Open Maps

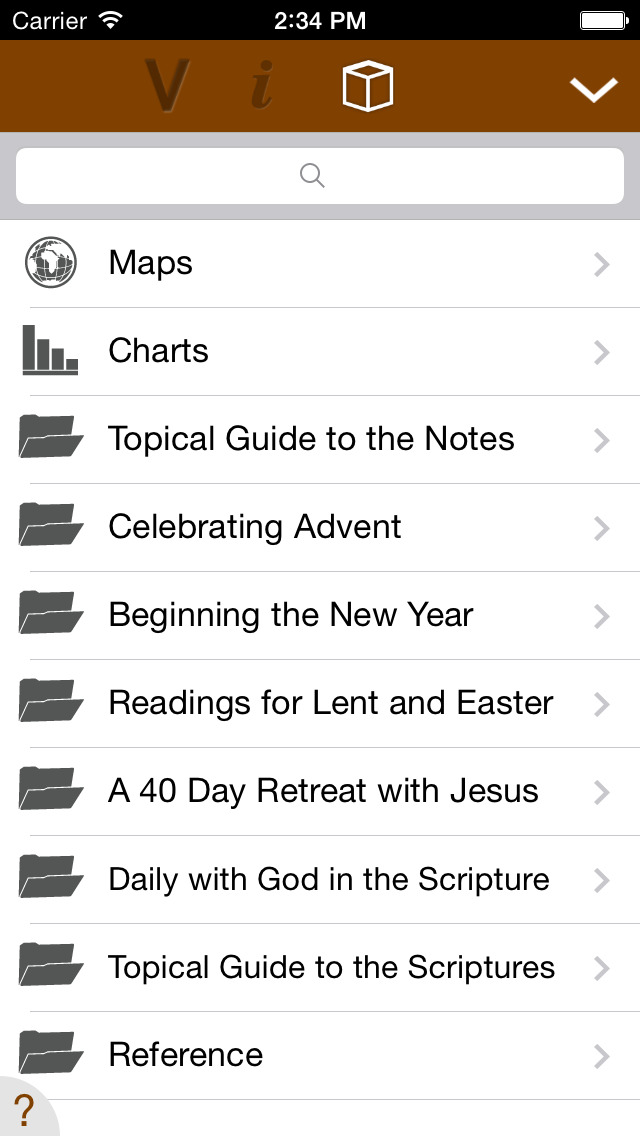(320, 264)
